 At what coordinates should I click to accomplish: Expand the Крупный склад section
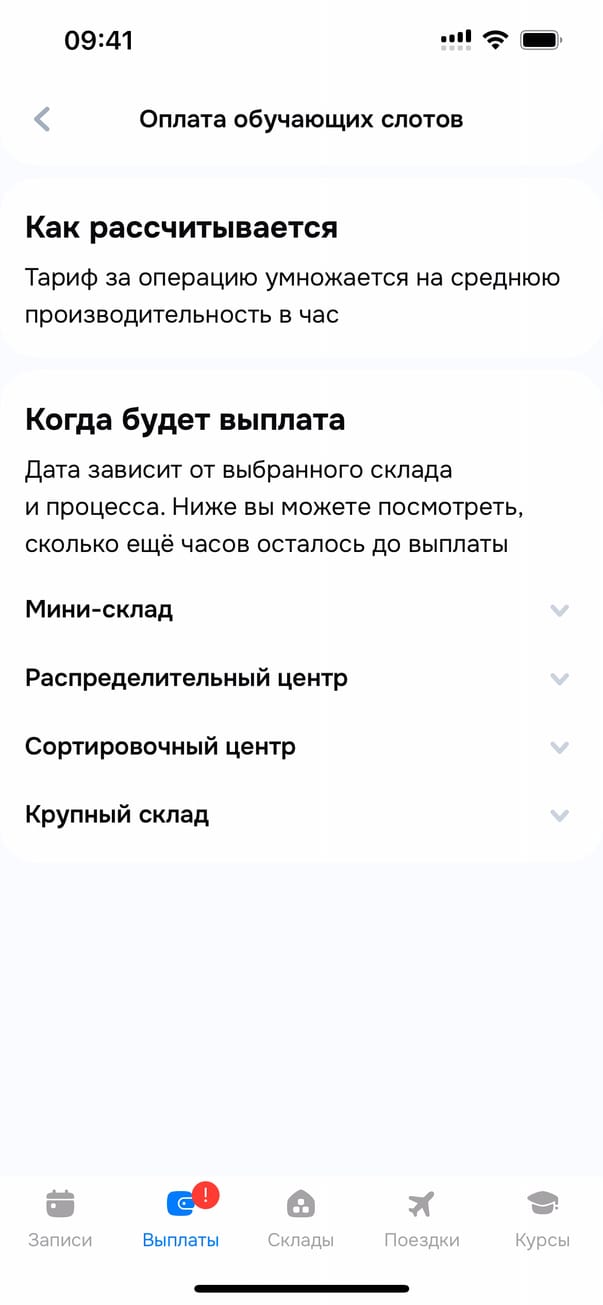[559, 815]
